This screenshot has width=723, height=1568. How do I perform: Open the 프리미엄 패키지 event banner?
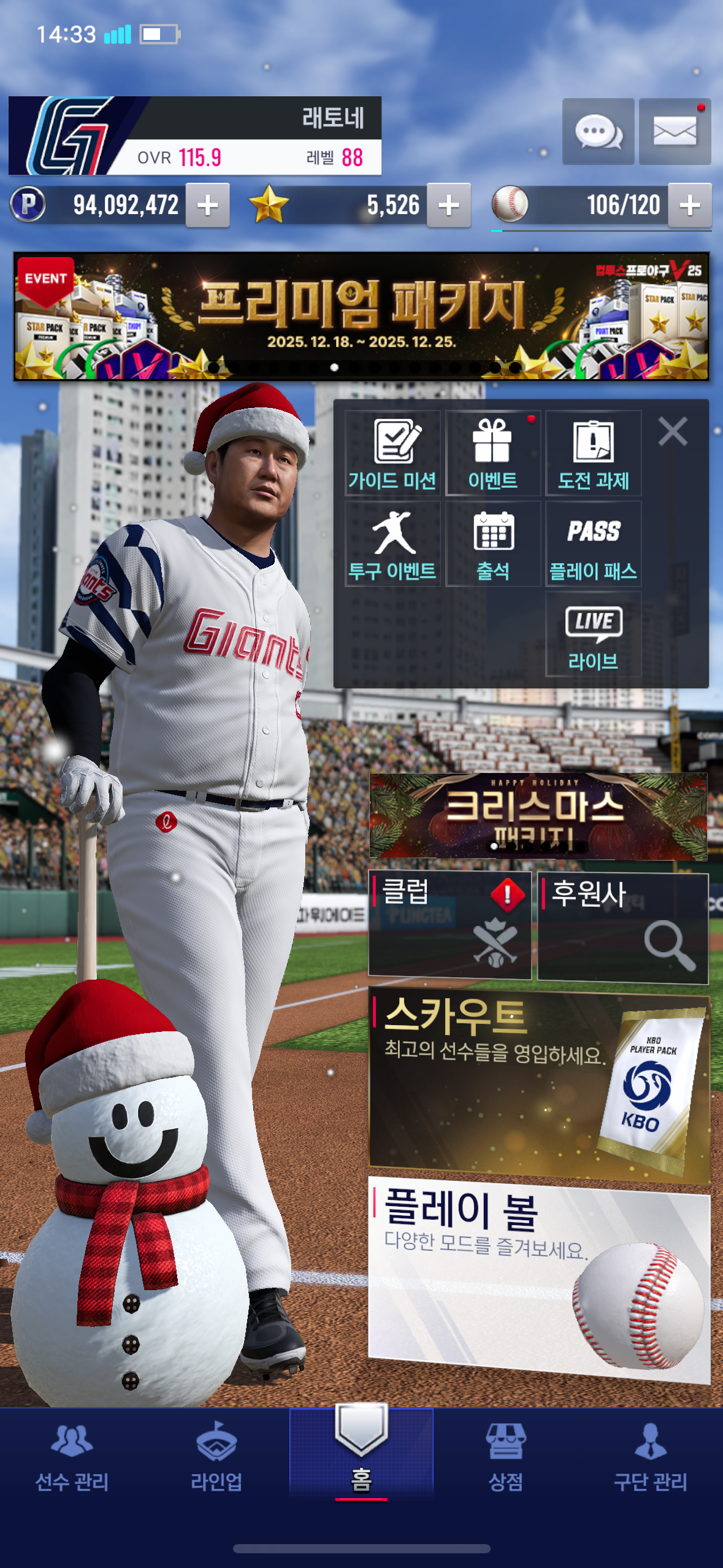361,317
